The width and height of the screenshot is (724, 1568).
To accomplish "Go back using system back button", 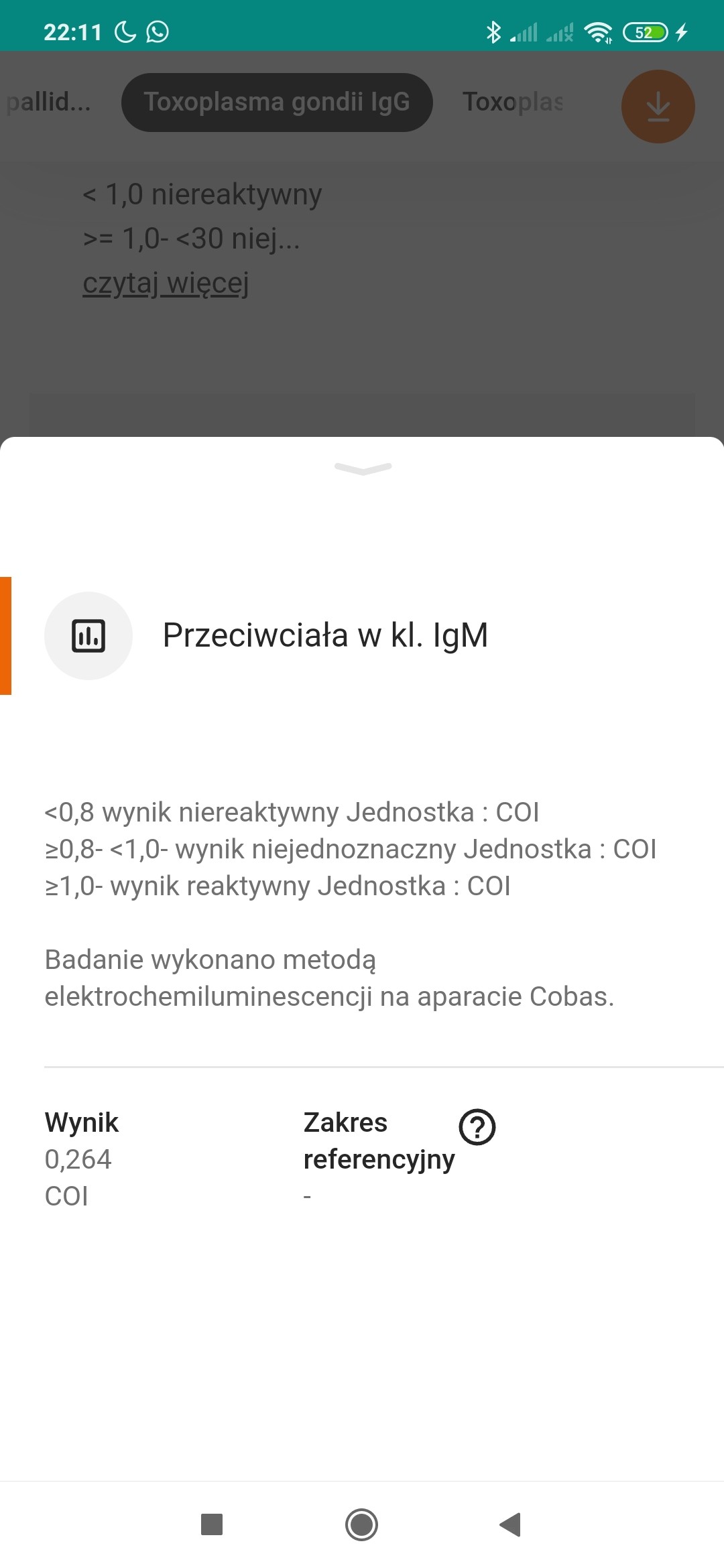I will click(511, 1524).
